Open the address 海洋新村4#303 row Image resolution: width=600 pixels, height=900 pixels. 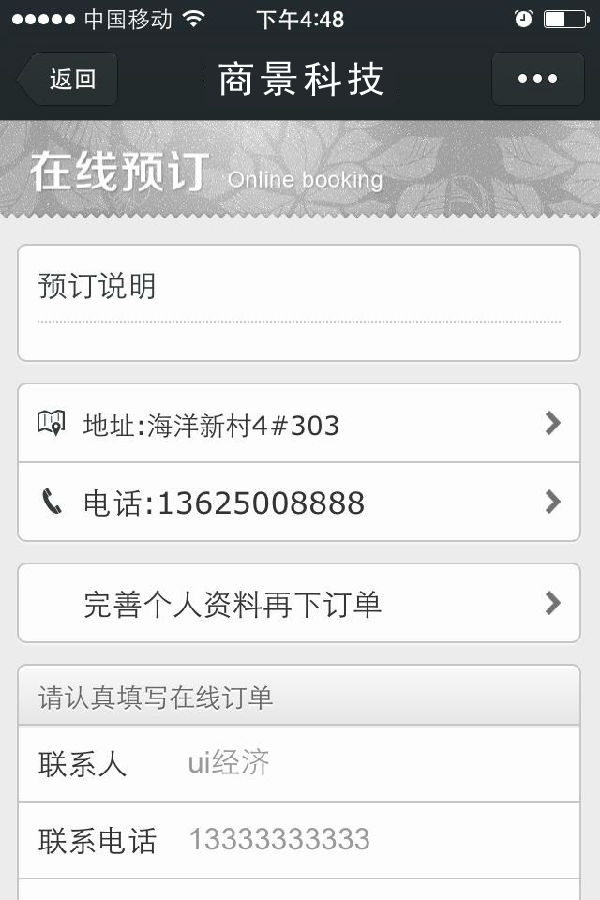click(x=298, y=424)
